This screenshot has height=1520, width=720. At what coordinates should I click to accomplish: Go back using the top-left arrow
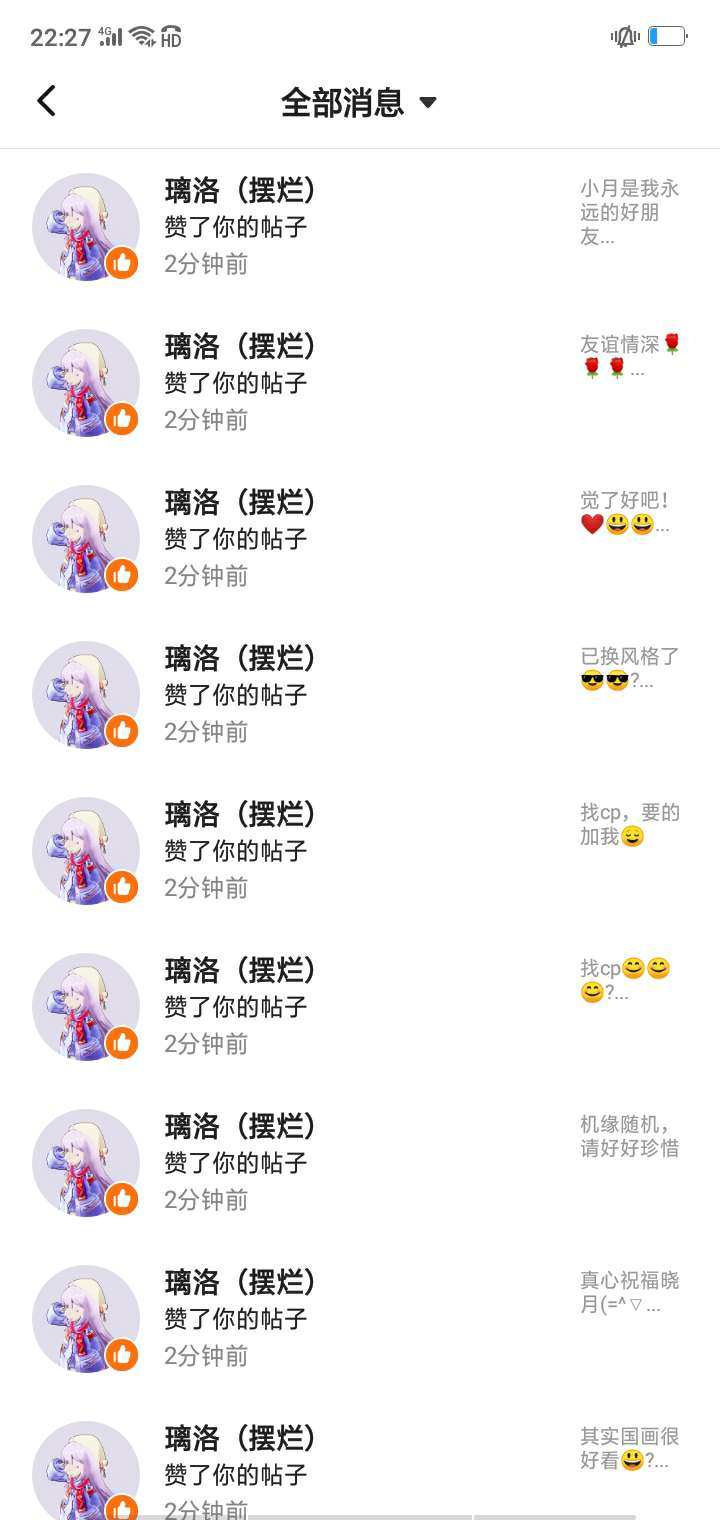tap(46, 101)
